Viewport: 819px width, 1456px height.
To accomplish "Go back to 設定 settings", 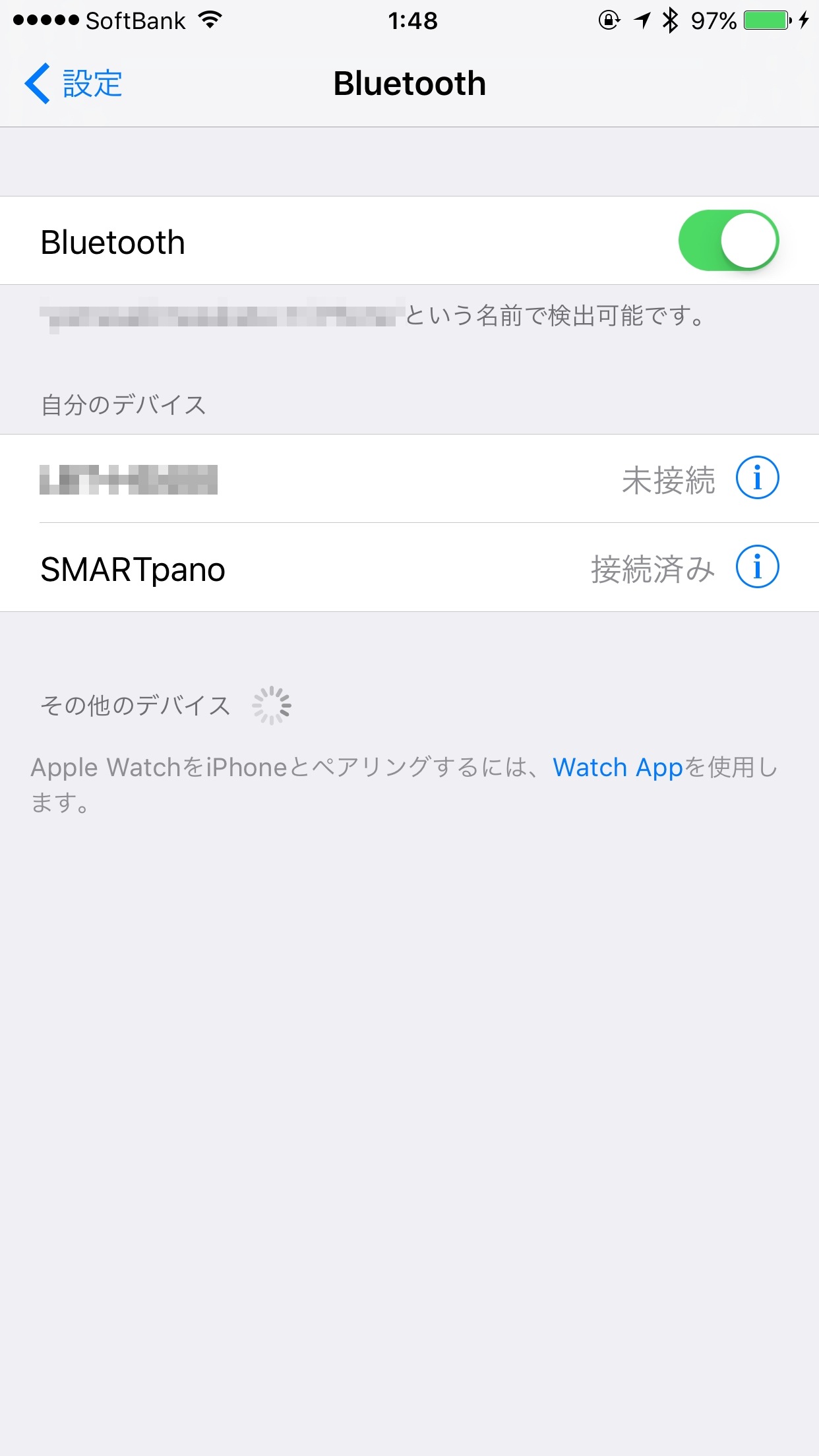I will point(74,84).
